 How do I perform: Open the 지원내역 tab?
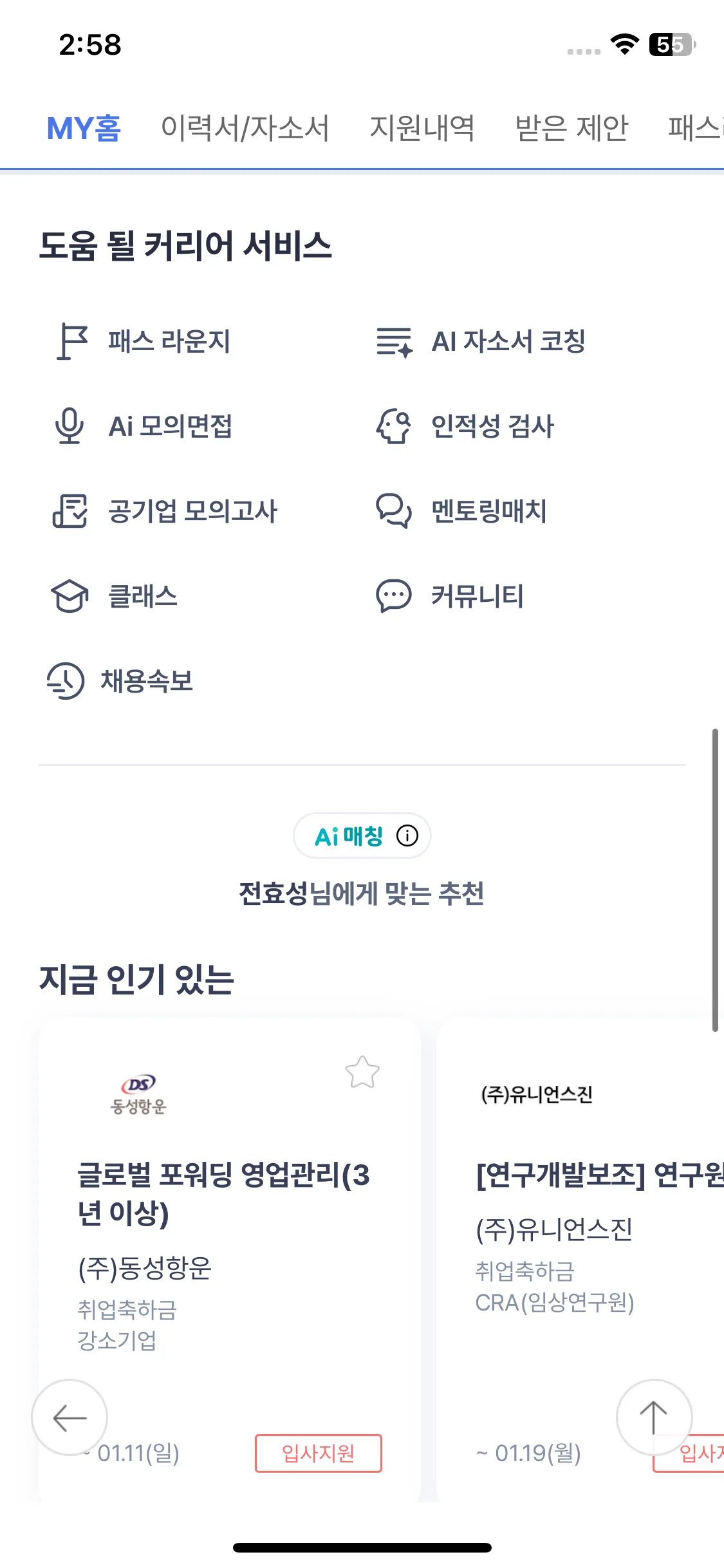coord(422,127)
